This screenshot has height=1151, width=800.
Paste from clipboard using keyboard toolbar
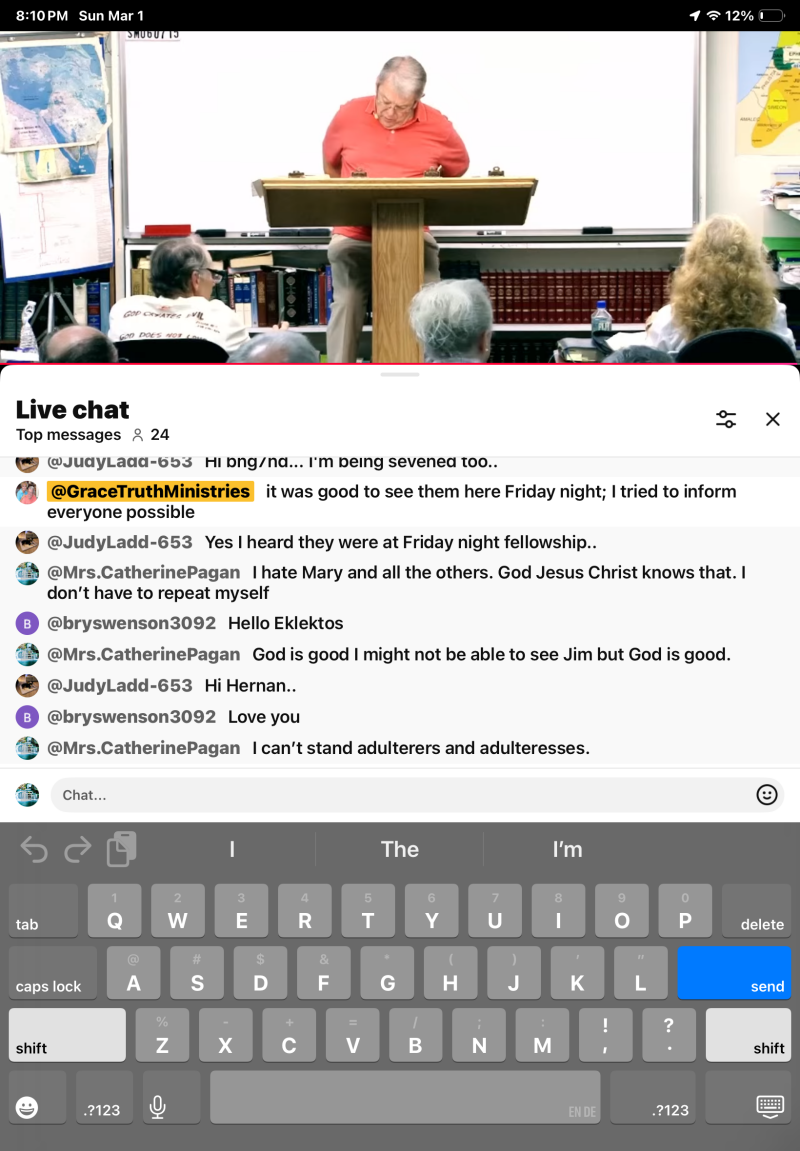tap(122, 849)
